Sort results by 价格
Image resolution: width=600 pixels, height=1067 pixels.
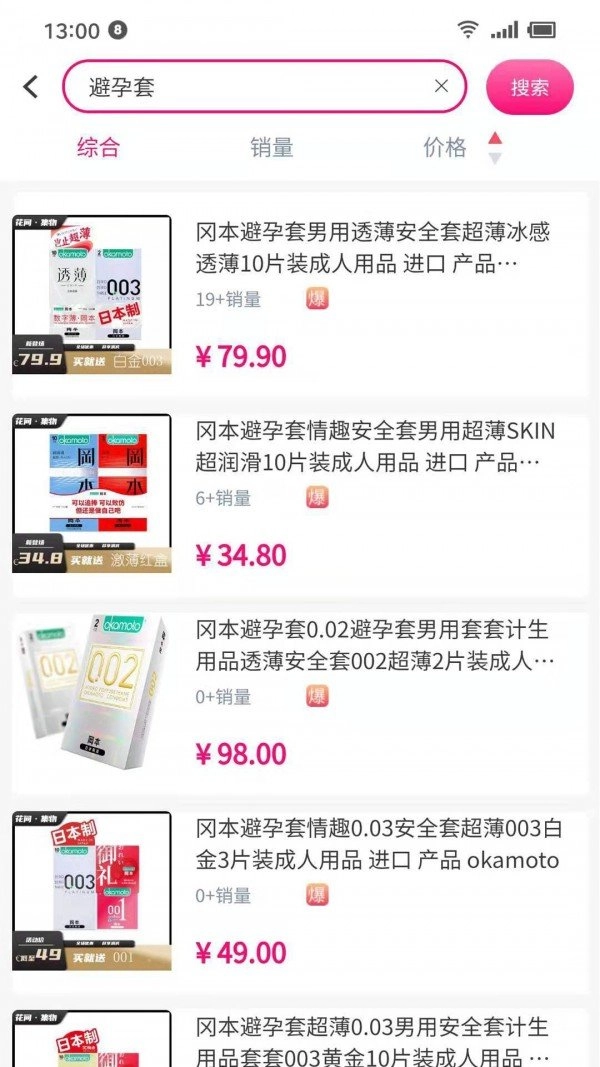[445, 148]
